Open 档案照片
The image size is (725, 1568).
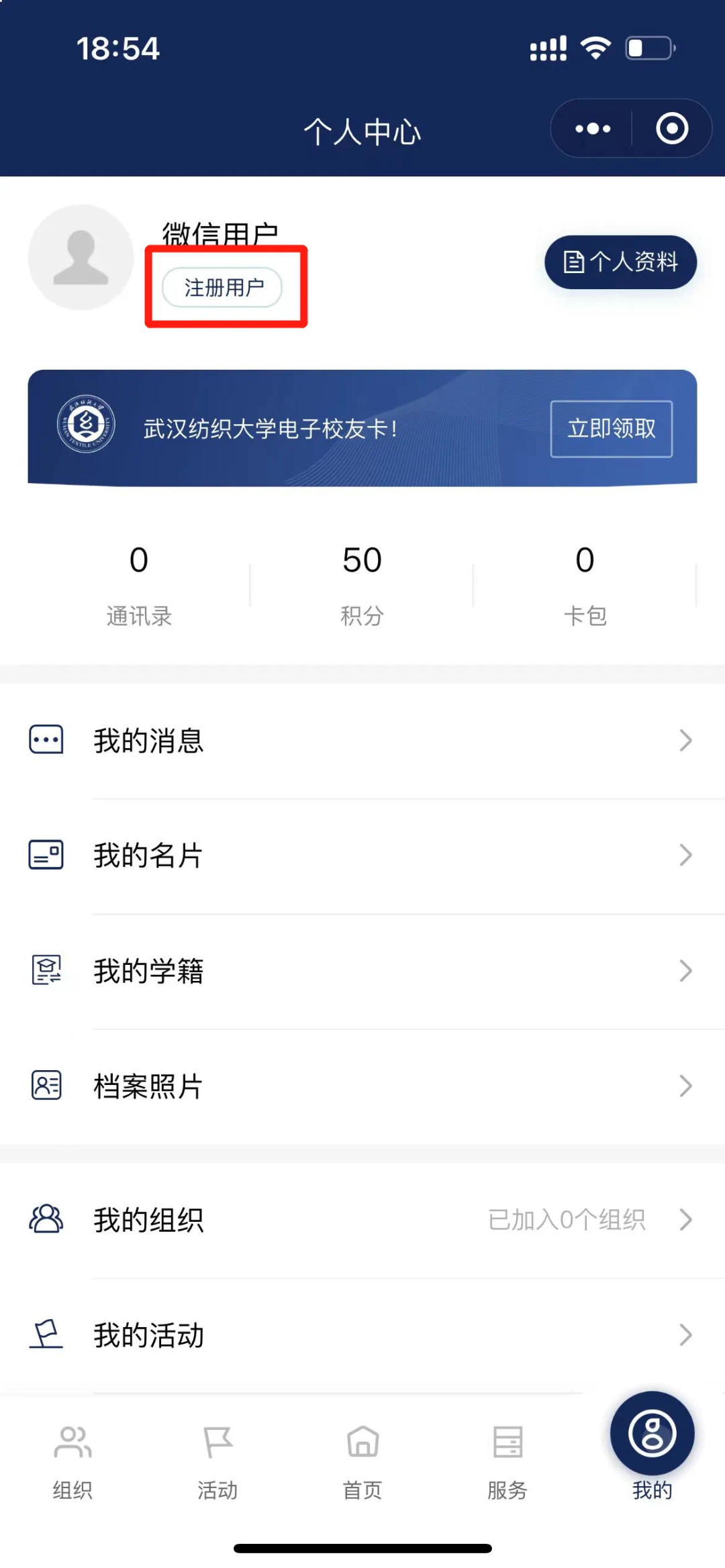tap(362, 1086)
